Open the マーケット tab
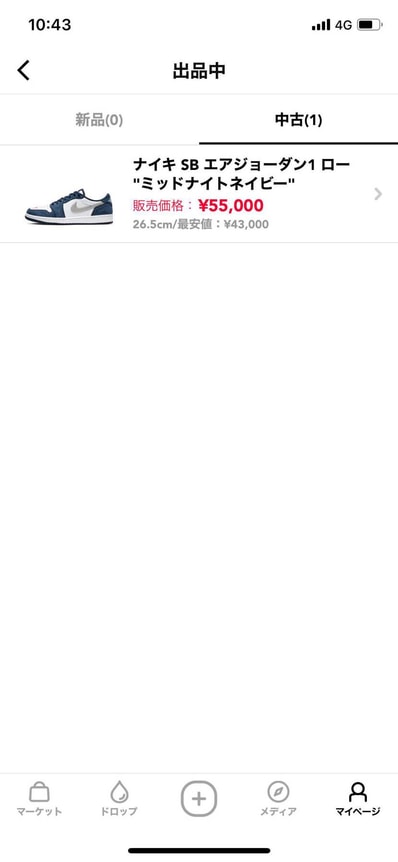 [39, 799]
